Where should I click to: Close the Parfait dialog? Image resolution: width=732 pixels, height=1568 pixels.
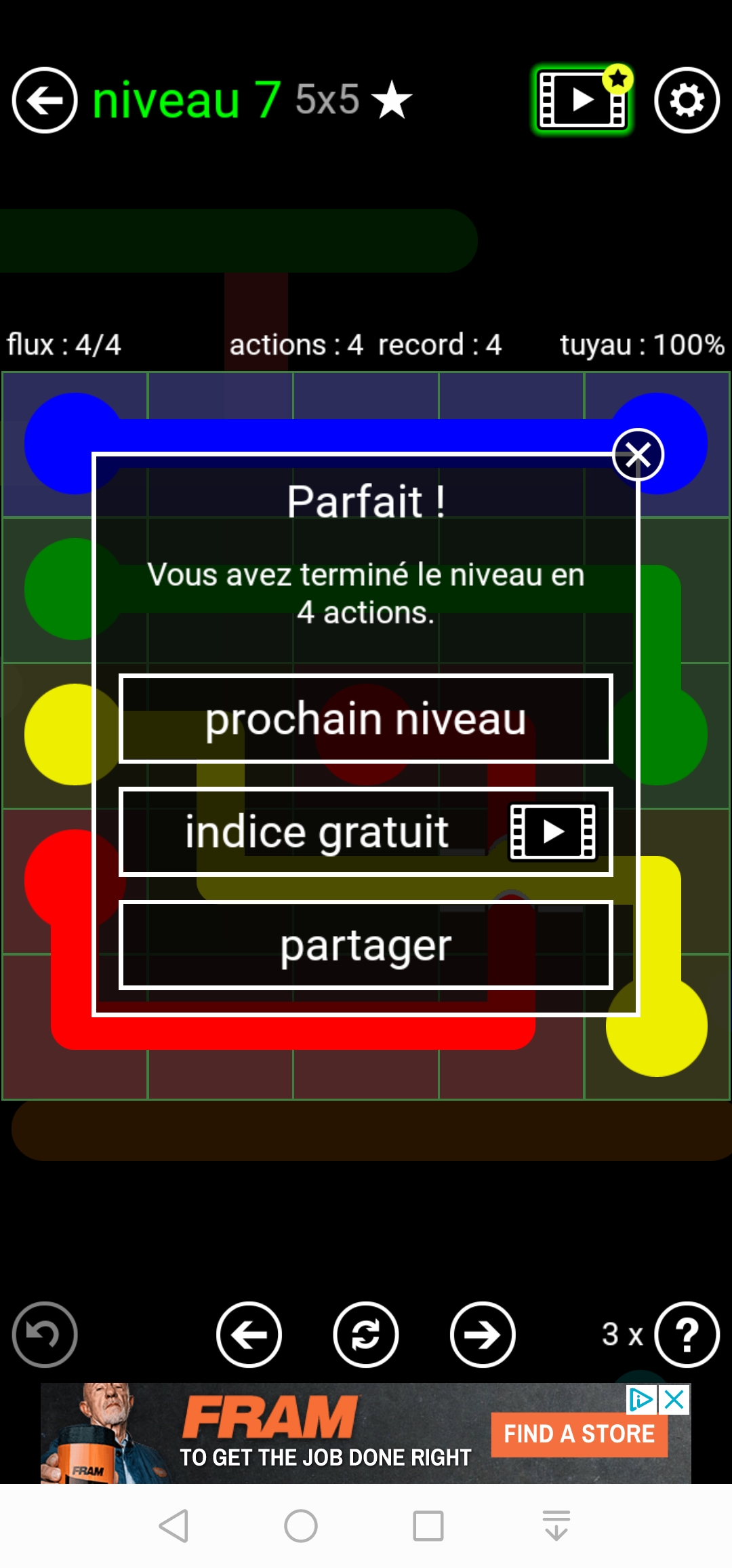pyautogui.click(x=637, y=455)
